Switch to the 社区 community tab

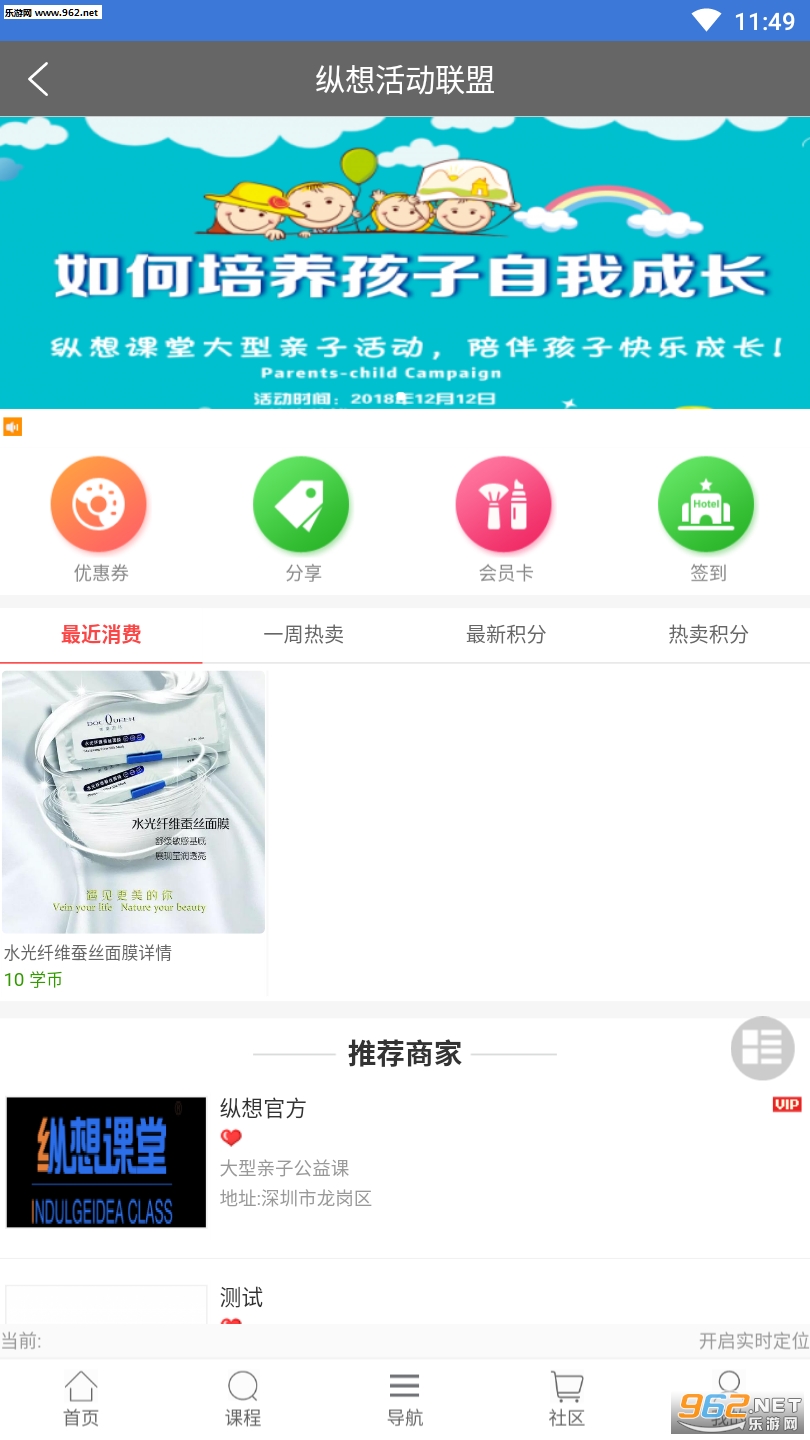(567, 1400)
